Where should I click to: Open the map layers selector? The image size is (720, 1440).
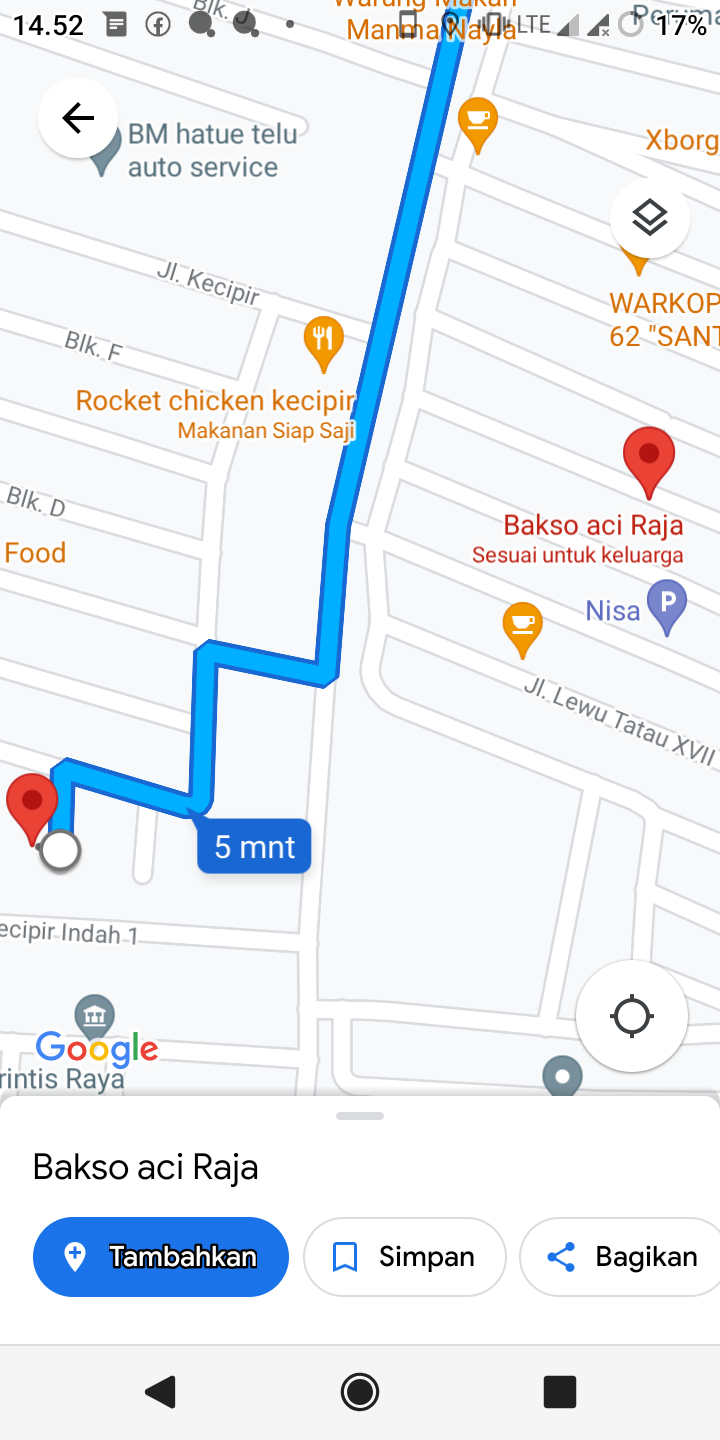[650, 217]
